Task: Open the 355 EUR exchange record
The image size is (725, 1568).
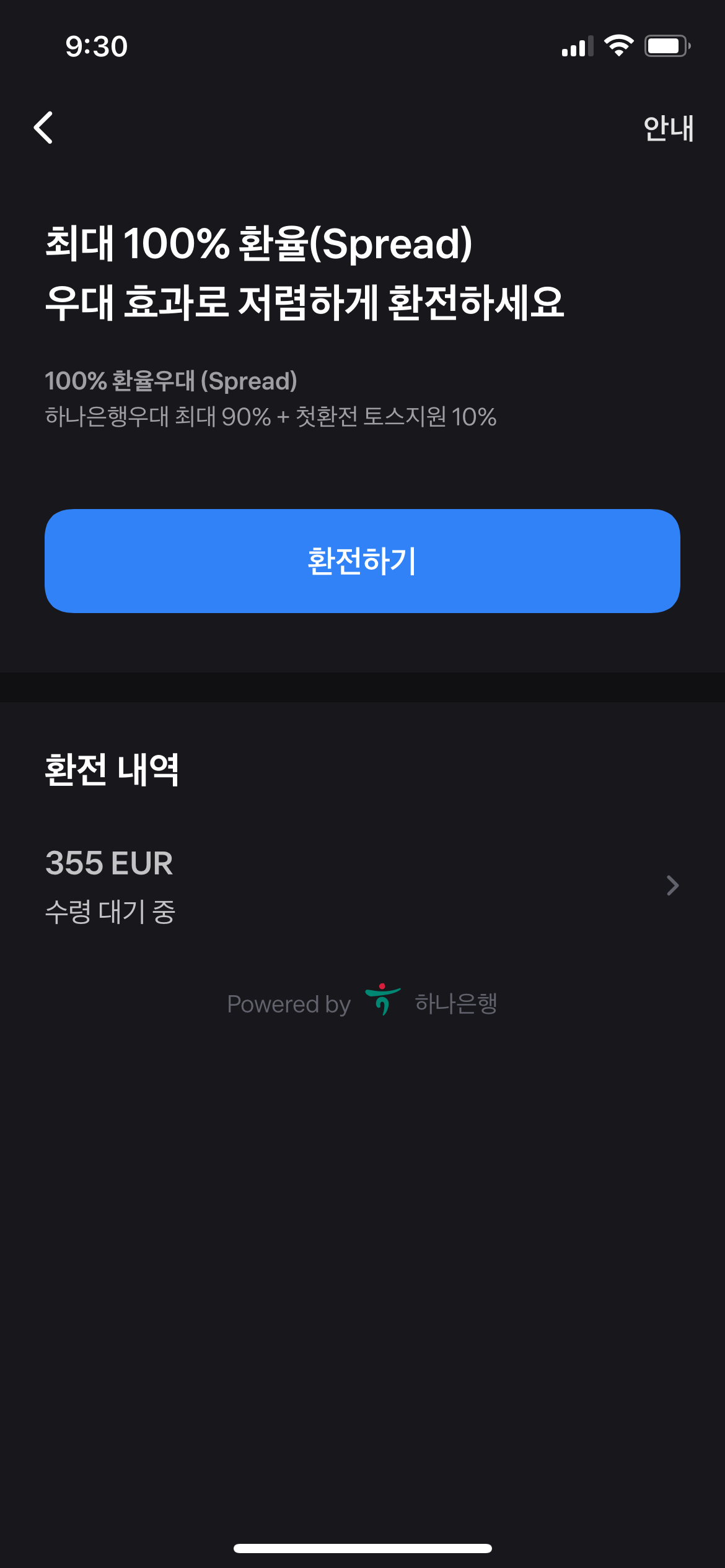Action: 362,886
